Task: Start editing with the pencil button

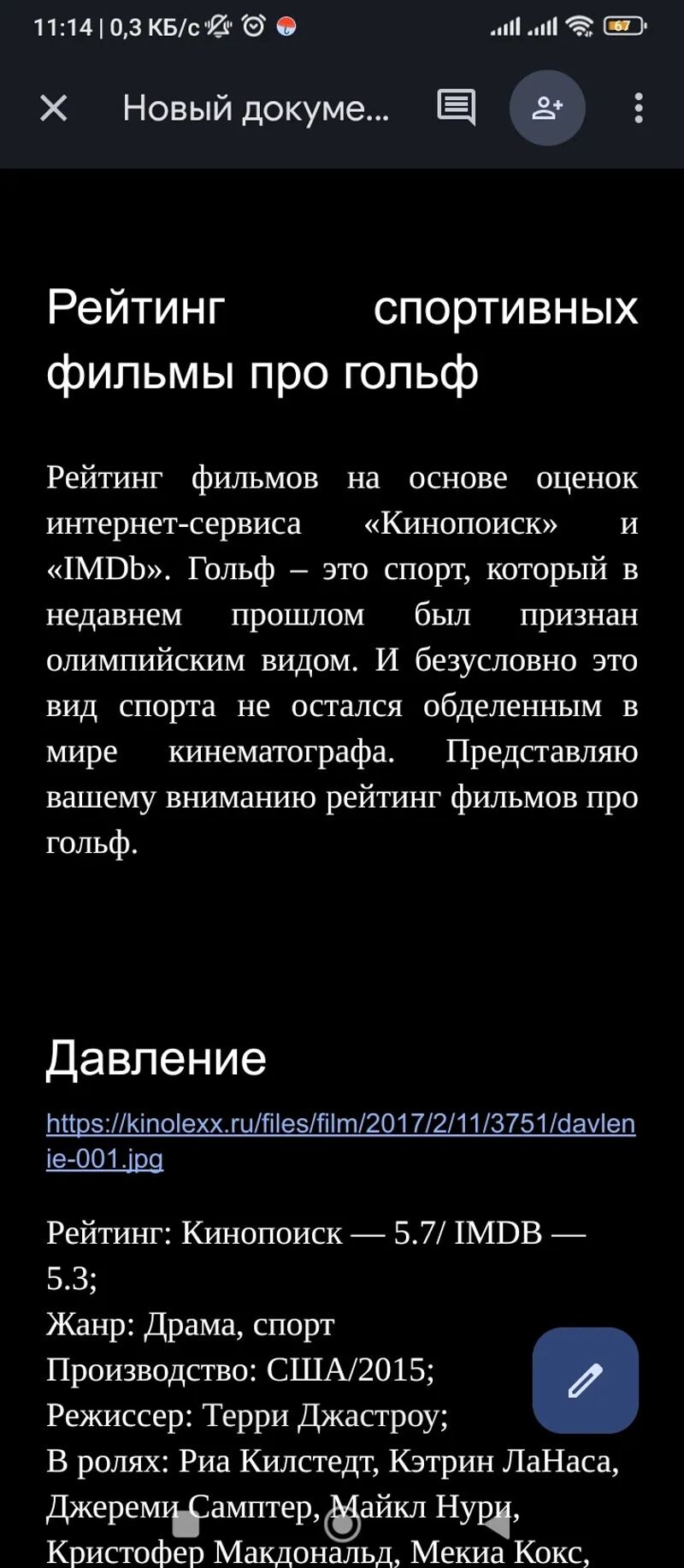Action: coord(585,1380)
